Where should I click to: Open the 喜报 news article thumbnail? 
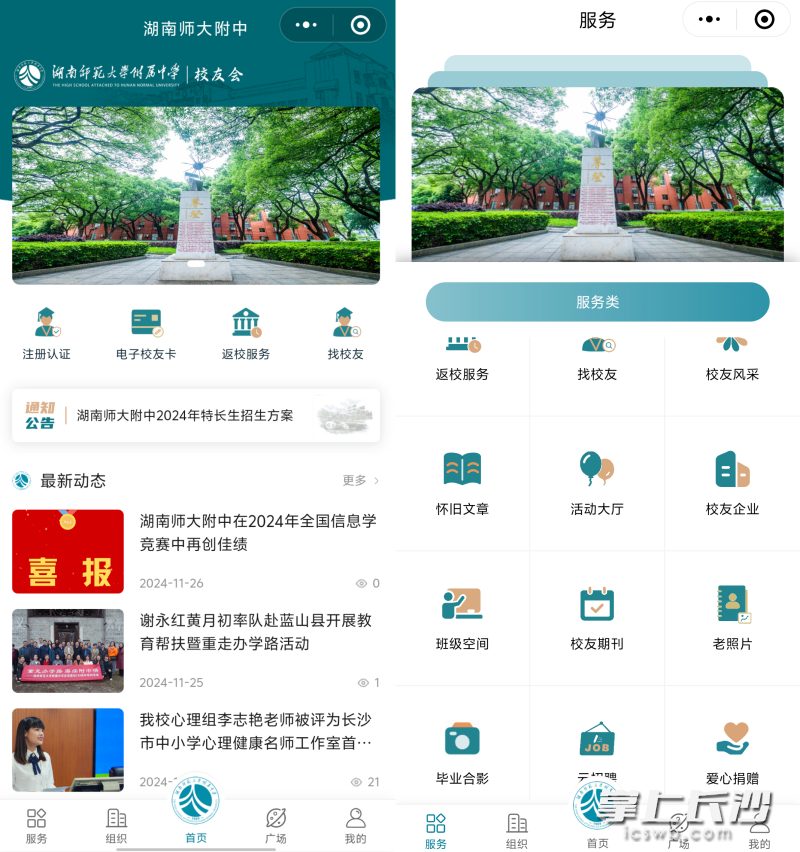point(67,551)
